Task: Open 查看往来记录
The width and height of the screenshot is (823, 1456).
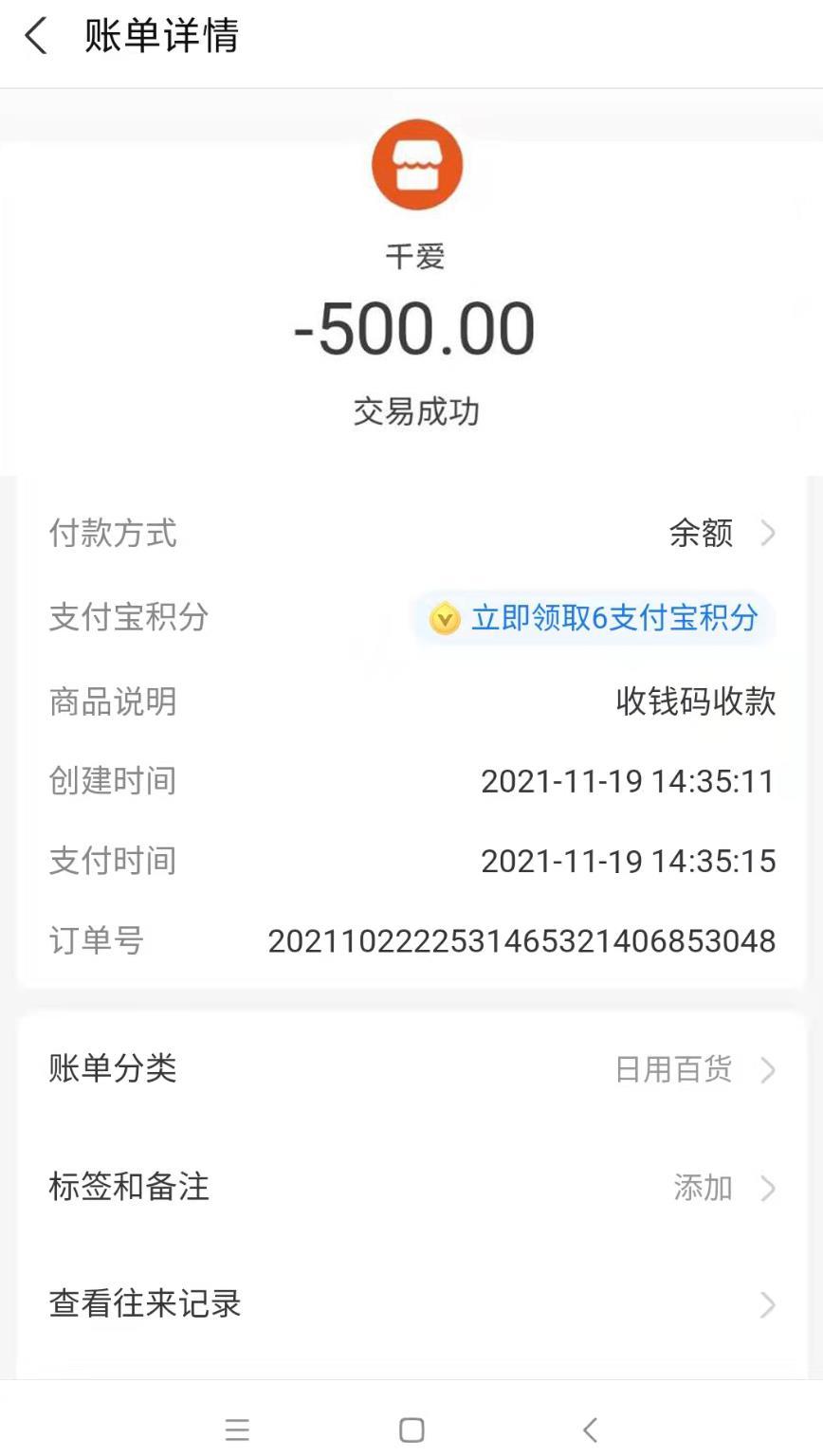Action: [411, 1304]
